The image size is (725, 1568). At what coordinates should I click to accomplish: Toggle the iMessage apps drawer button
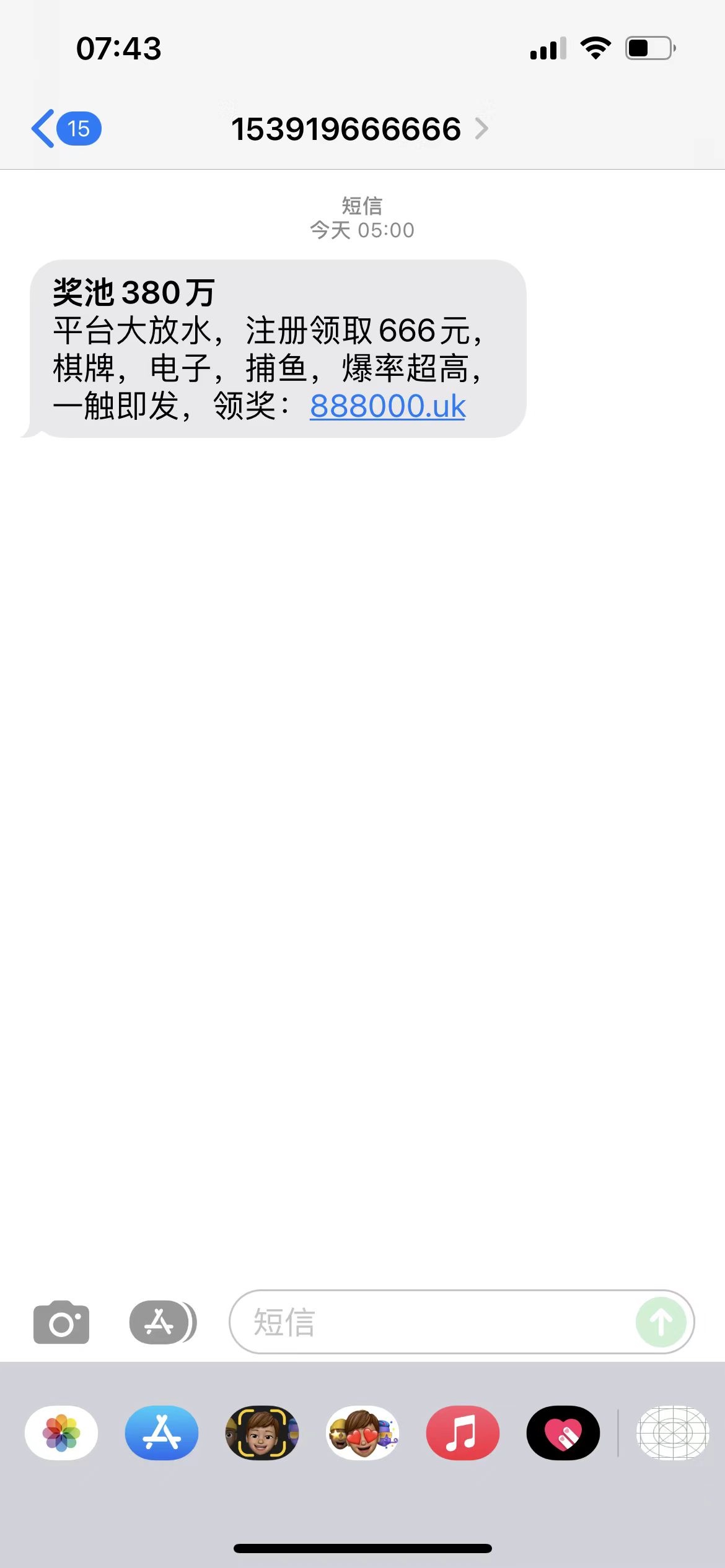coord(162,1322)
